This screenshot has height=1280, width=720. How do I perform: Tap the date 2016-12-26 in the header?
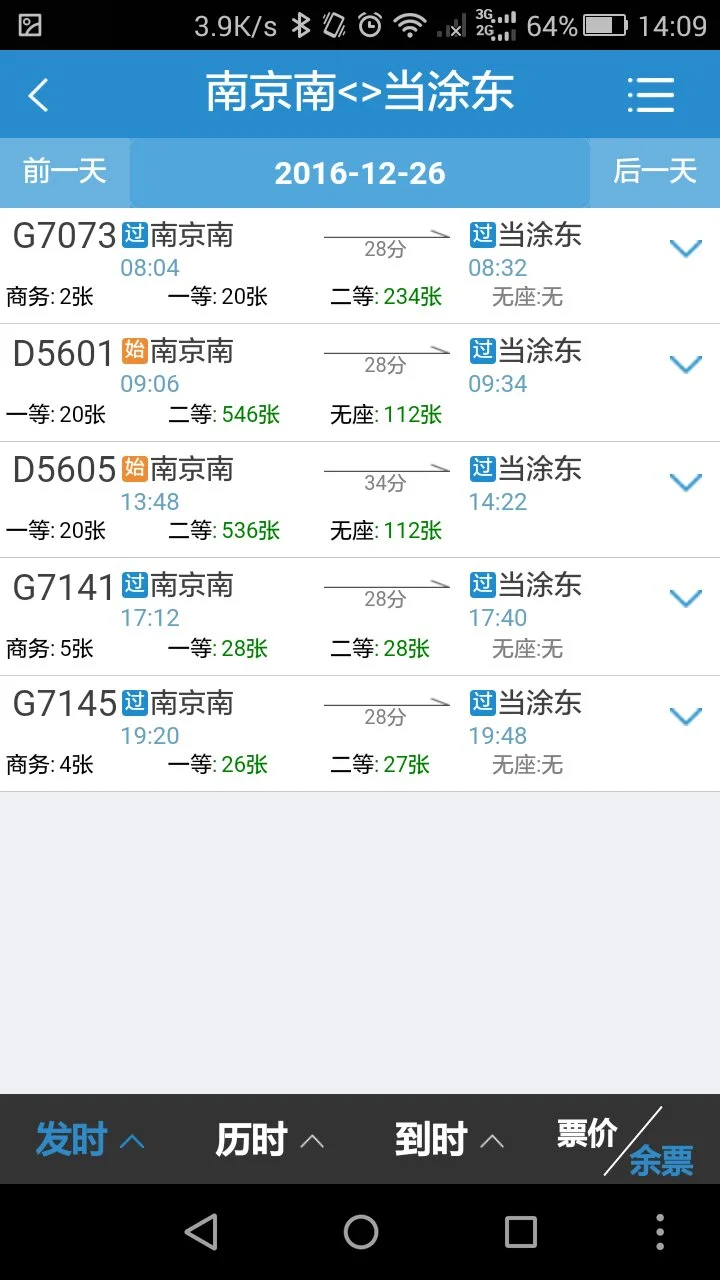click(358, 172)
